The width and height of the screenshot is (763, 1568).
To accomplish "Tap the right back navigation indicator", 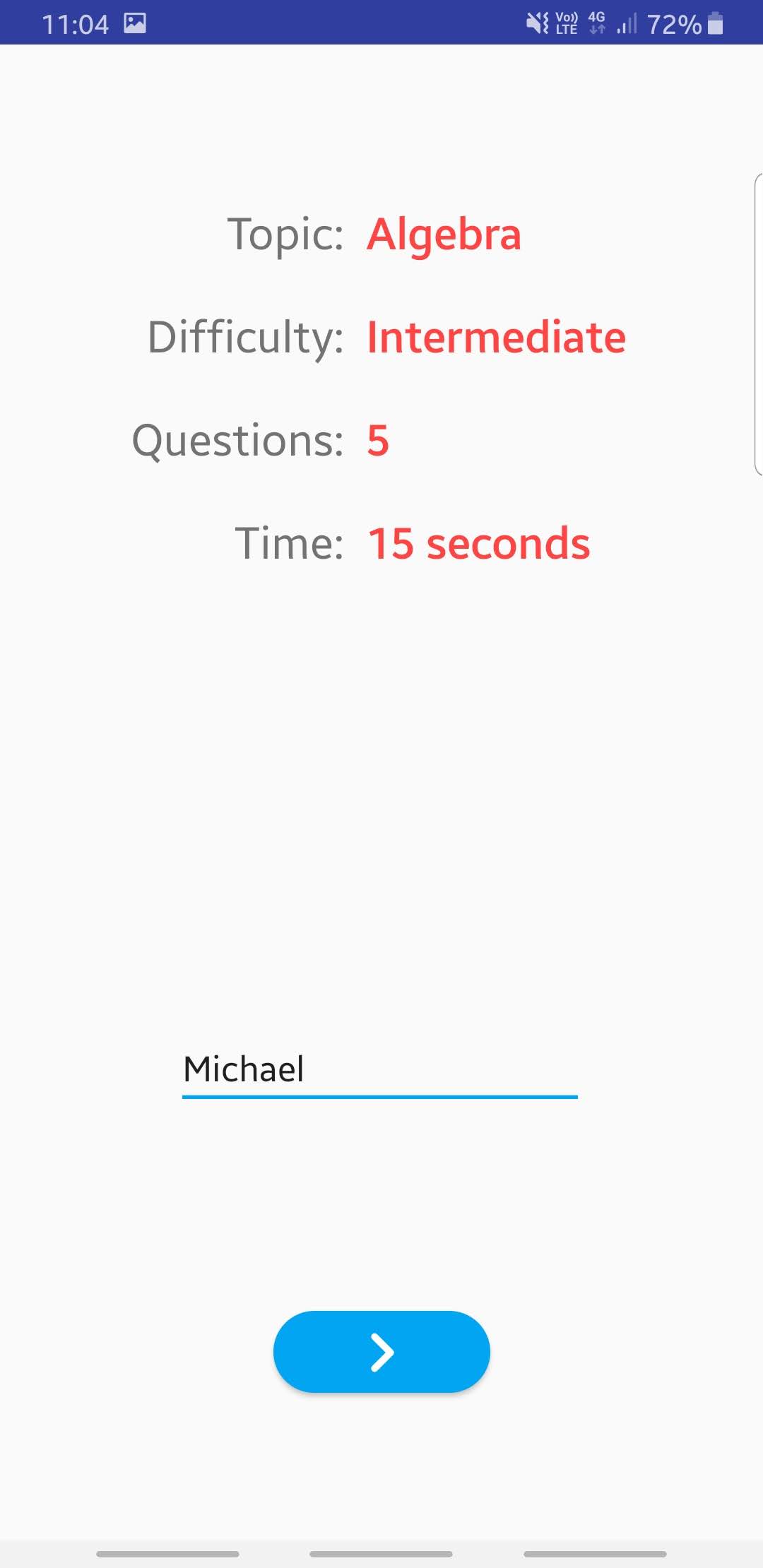I will (x=593, y=1553).
